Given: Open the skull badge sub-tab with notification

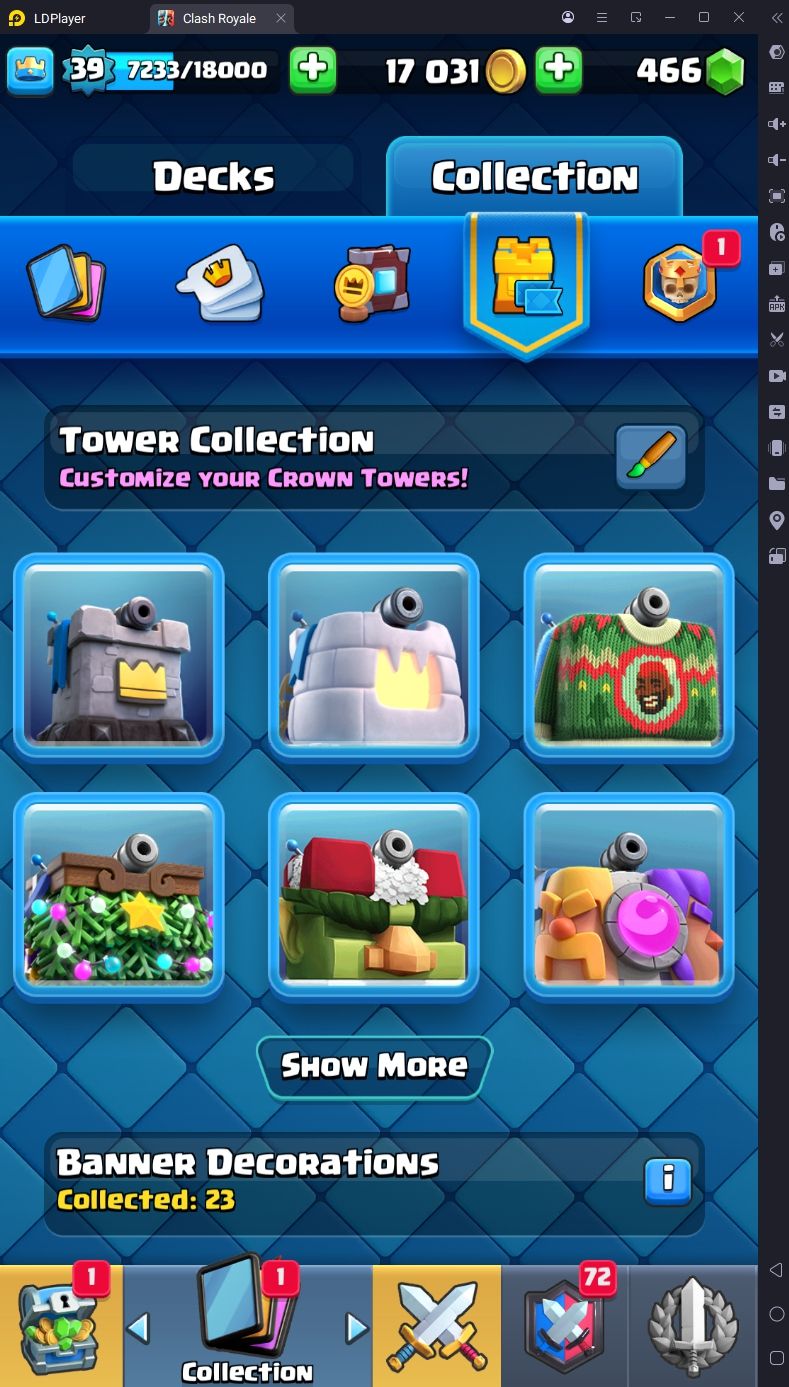Looking at the screenshot, I should tap(680, 282).
